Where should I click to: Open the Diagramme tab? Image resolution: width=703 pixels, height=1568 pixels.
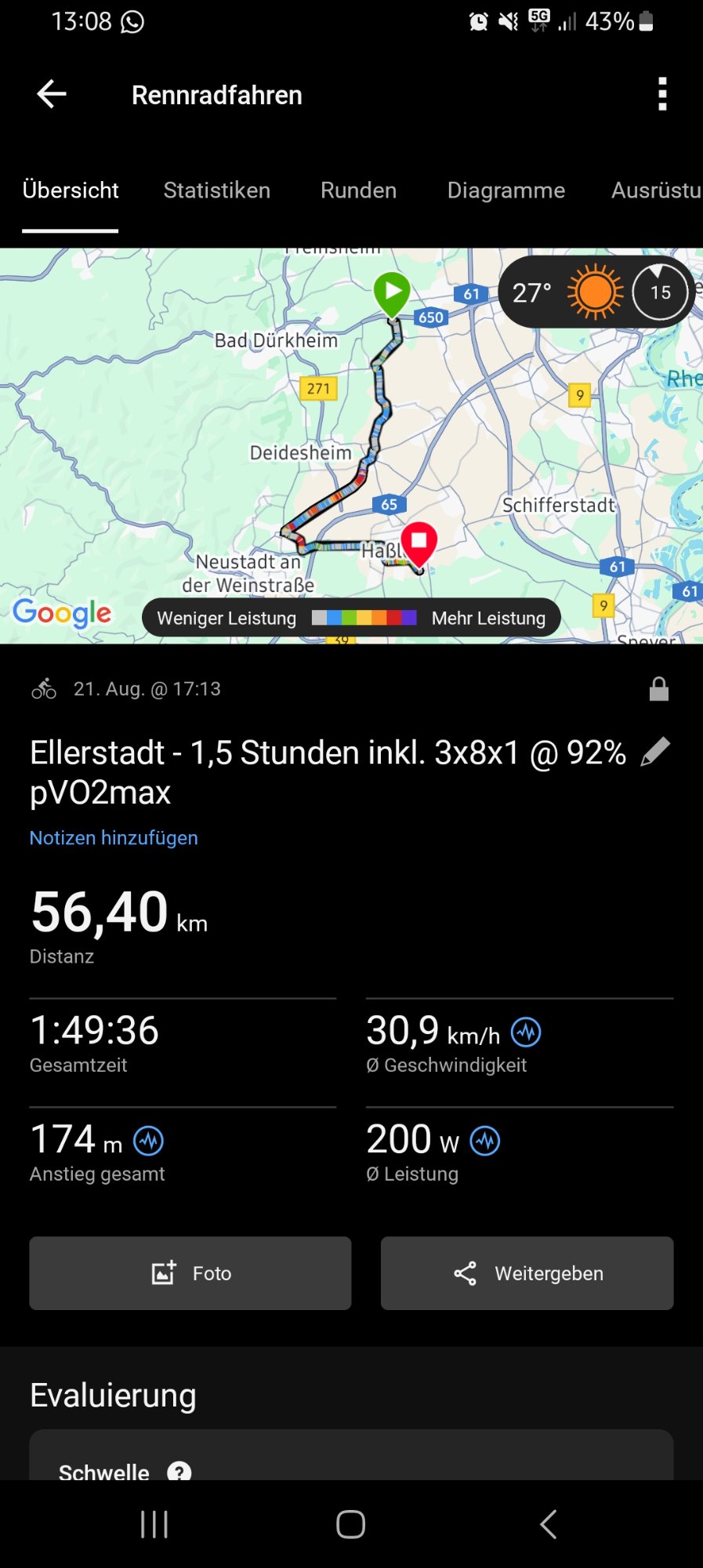(x=506, y=191)
